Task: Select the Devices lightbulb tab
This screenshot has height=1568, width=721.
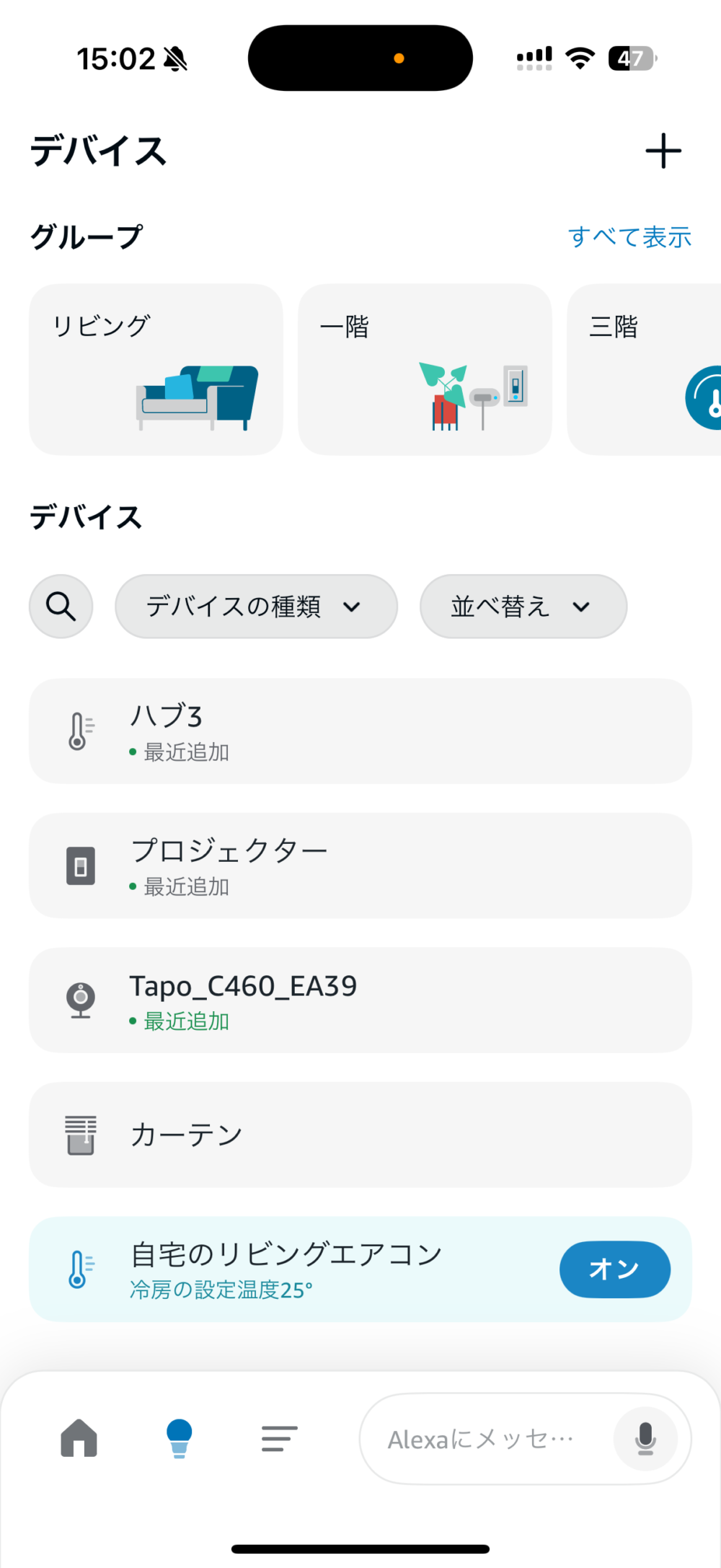Action: click(180, 1438)
